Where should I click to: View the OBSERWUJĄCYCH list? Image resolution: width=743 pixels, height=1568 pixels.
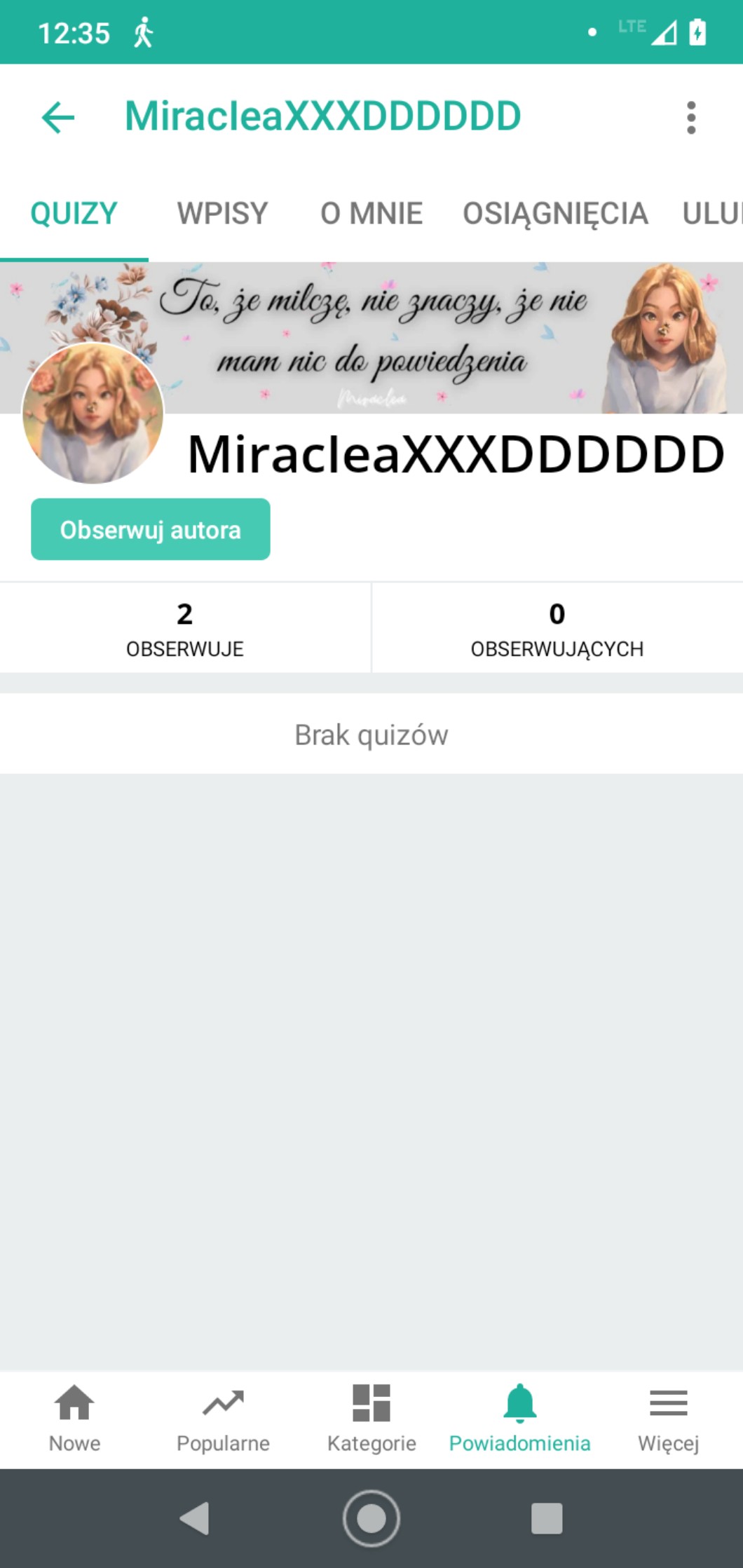point(557,629)
